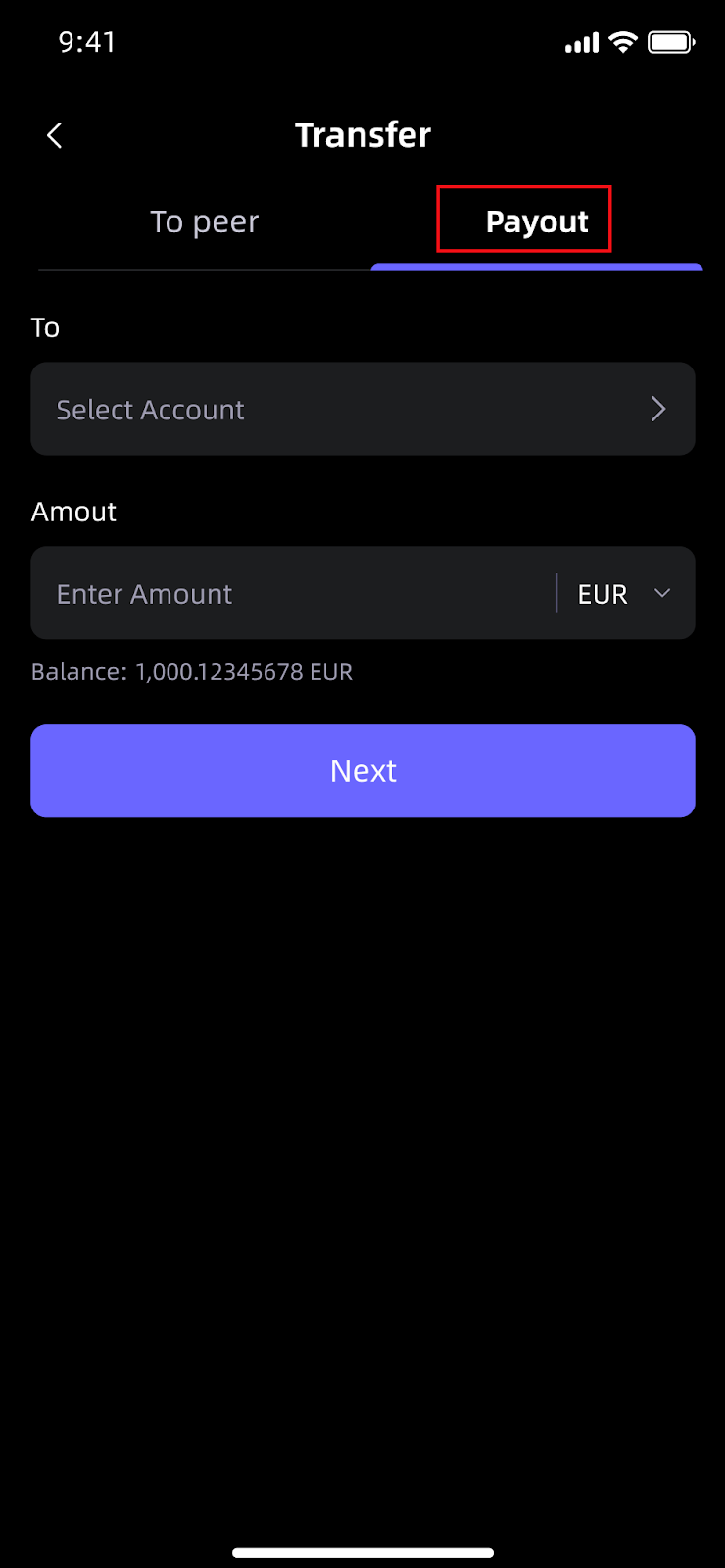Tap the active tab indicator bar
Screen dimensions: 725x1568
pyautogui.click(x=536, y=267)
